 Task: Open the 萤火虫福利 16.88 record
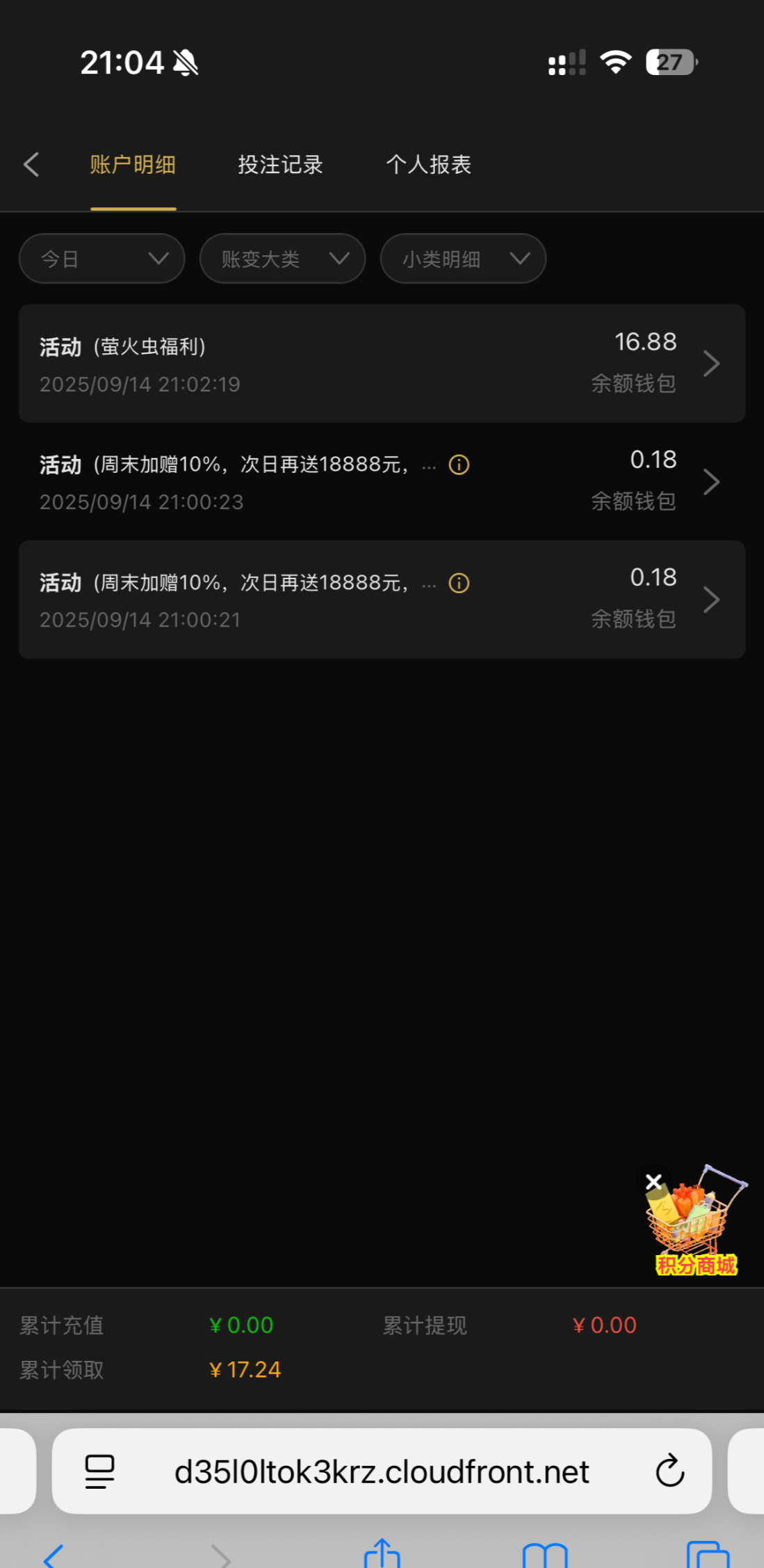[x=382, y=363]
